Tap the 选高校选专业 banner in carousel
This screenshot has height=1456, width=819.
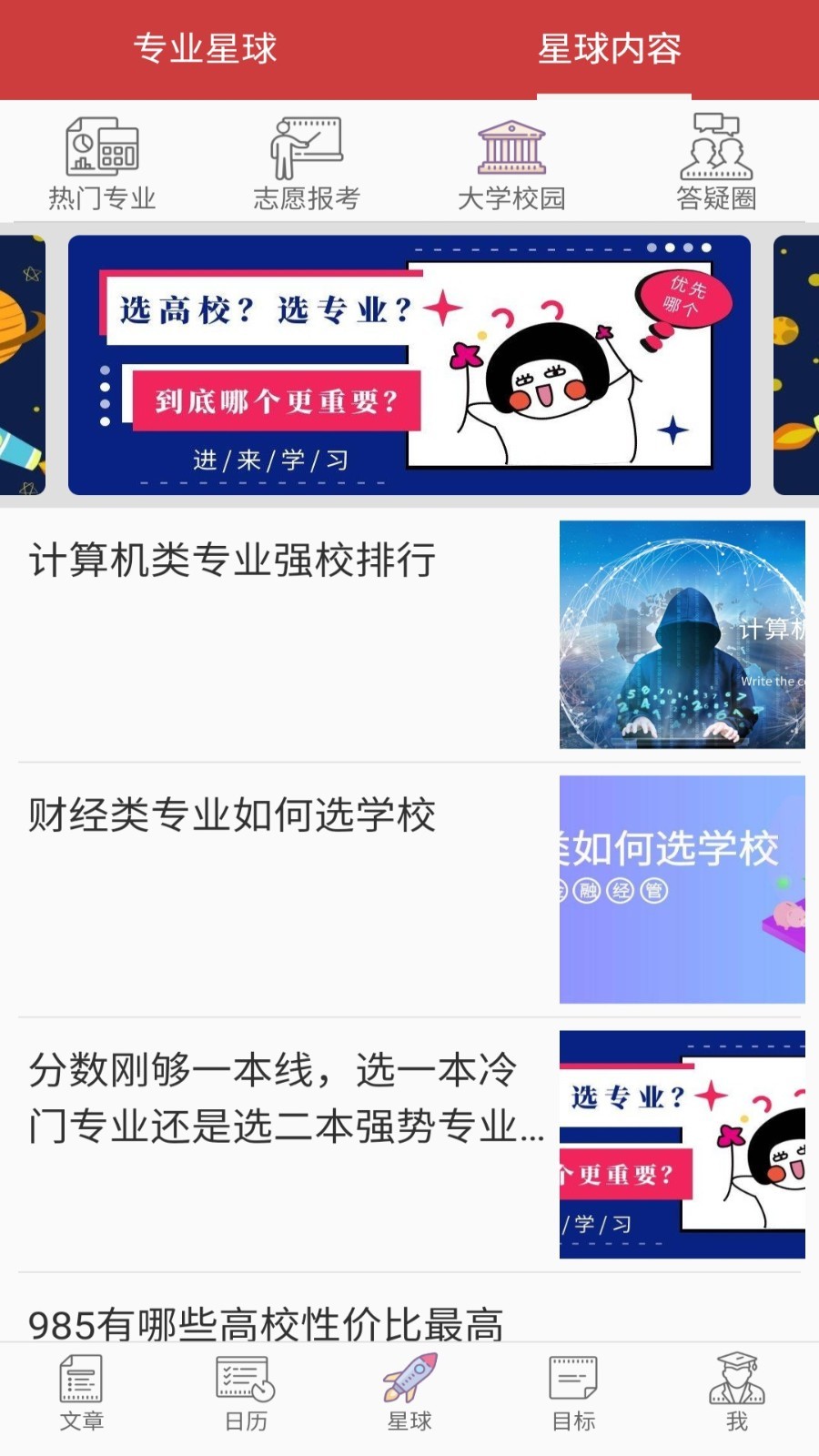point(407,364)
